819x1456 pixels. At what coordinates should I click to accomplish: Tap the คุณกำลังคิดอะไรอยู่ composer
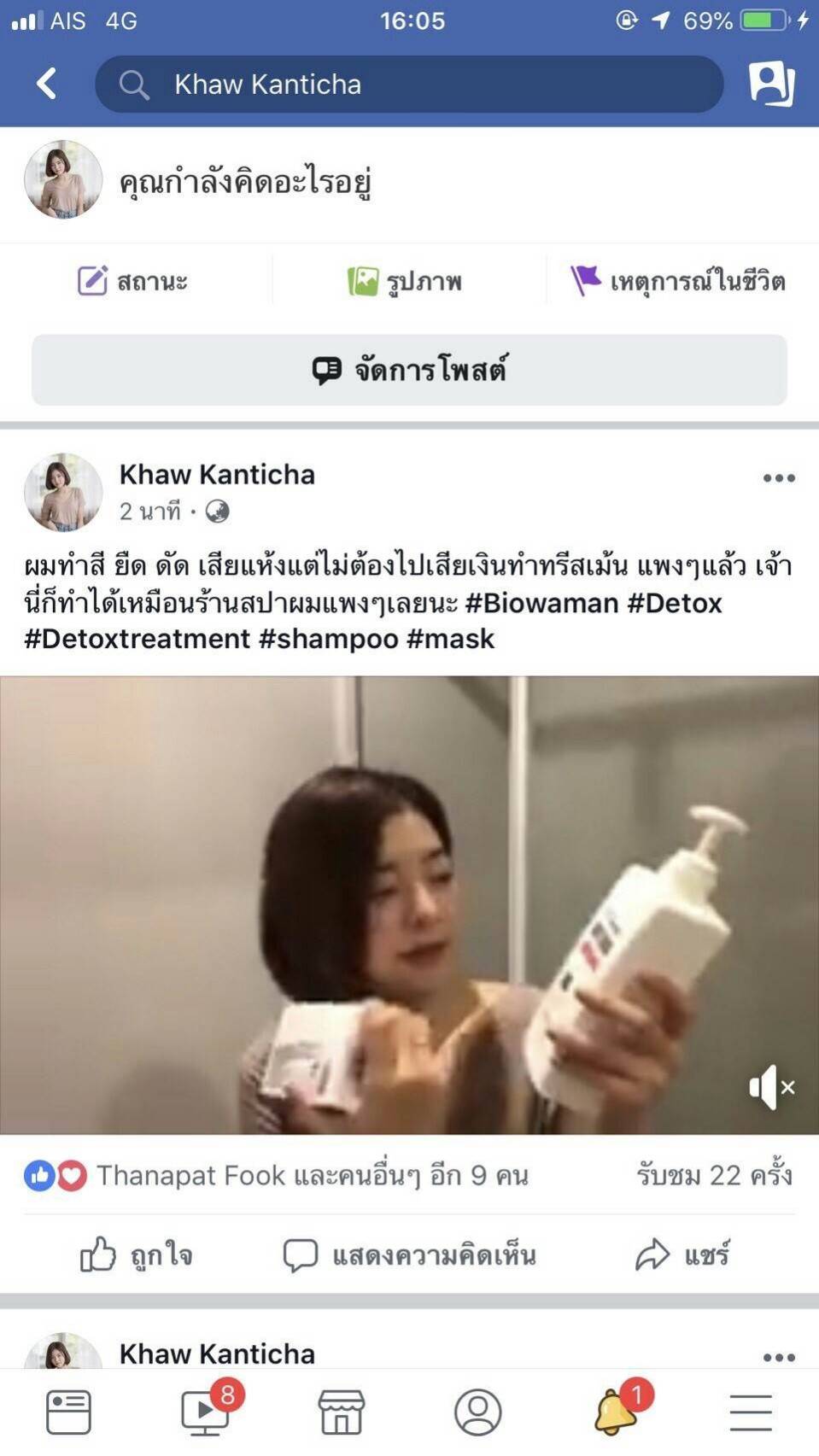(245, 182)
